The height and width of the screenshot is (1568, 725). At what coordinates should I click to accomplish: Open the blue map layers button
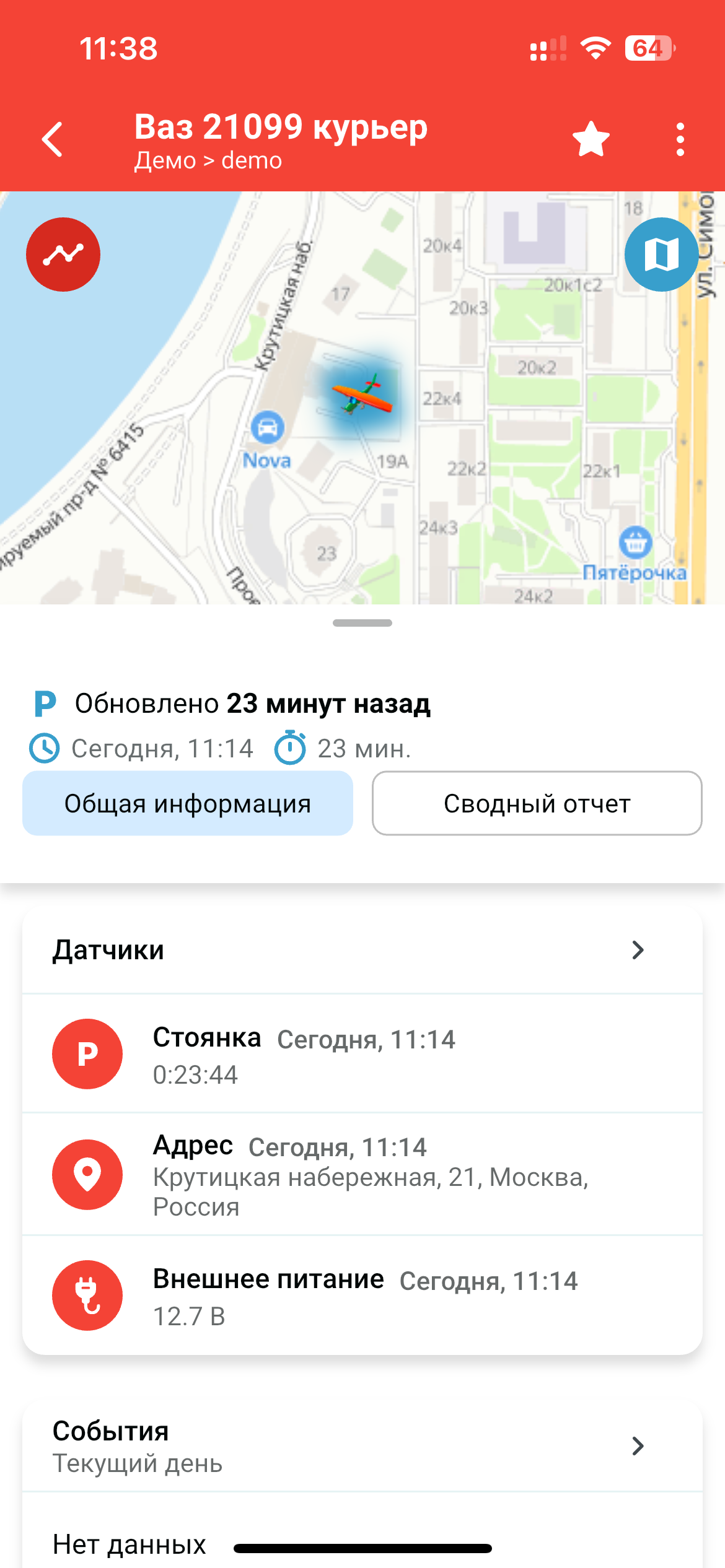click(661, 255)
